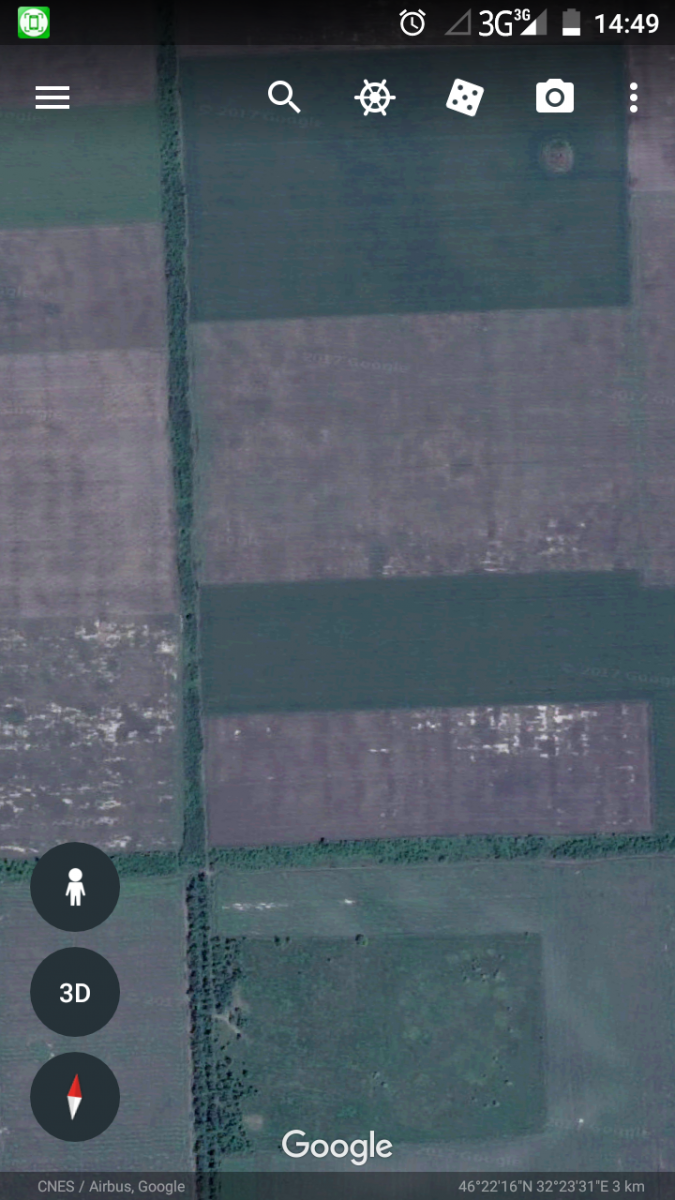The width and height of the screenshot is (675, 1200).
Task: Reset orientation with the compass button
Action: point(75,1097)
